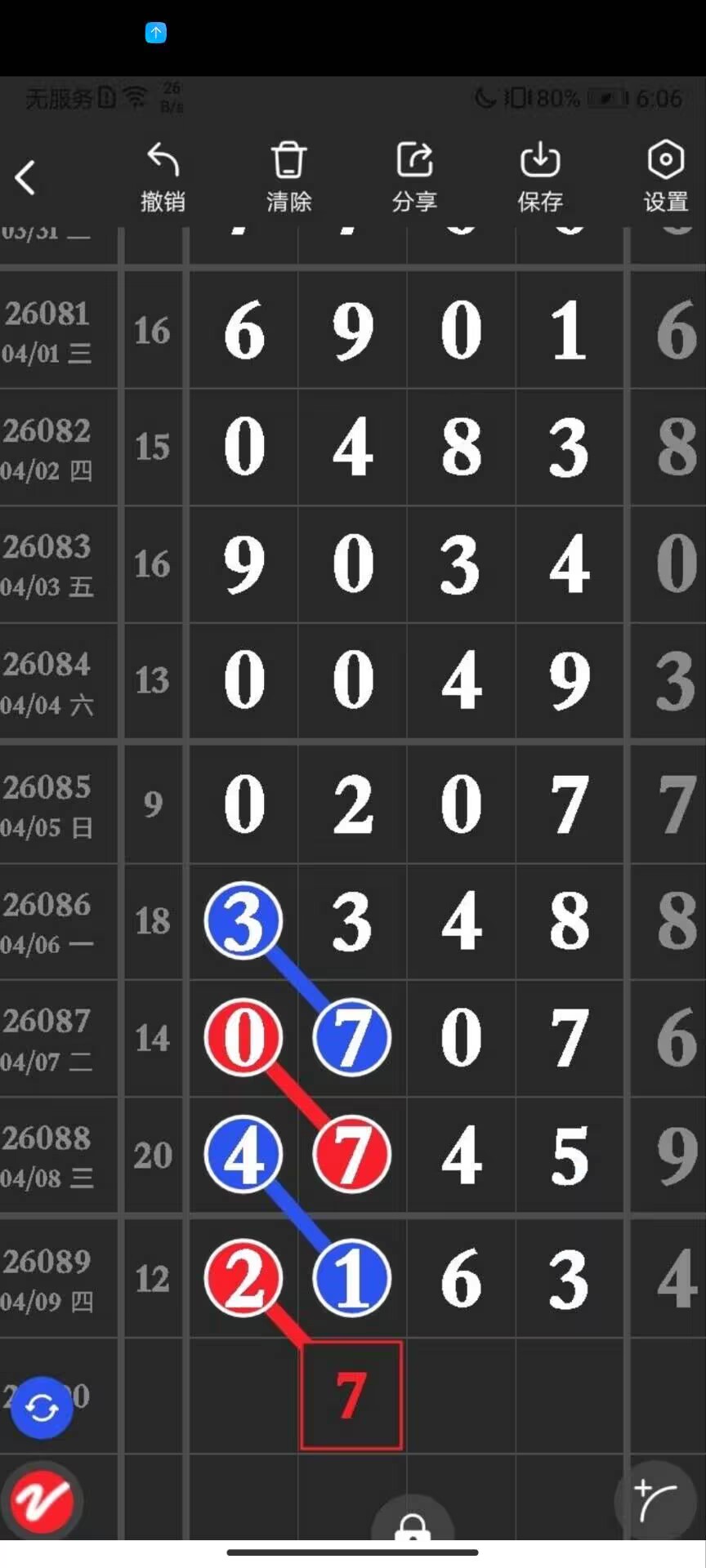Tap the blue circled 4 in row 26088
706x1568 pixels.
pos(244,1155)
